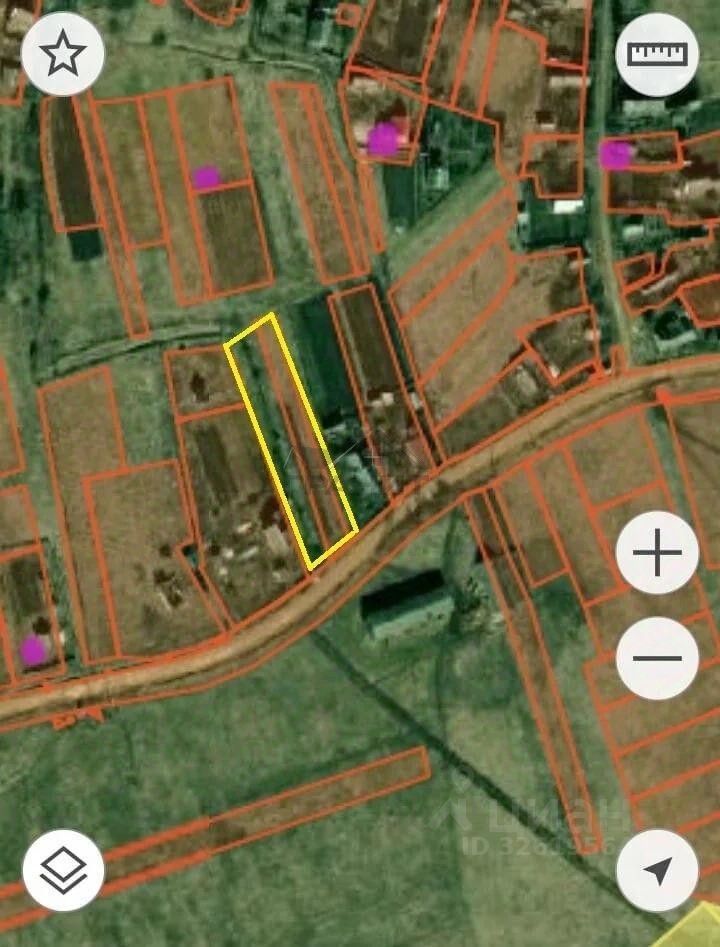Open the map layers selector
The height and width of the screenshot is (947, 720).
coord(63,869)
